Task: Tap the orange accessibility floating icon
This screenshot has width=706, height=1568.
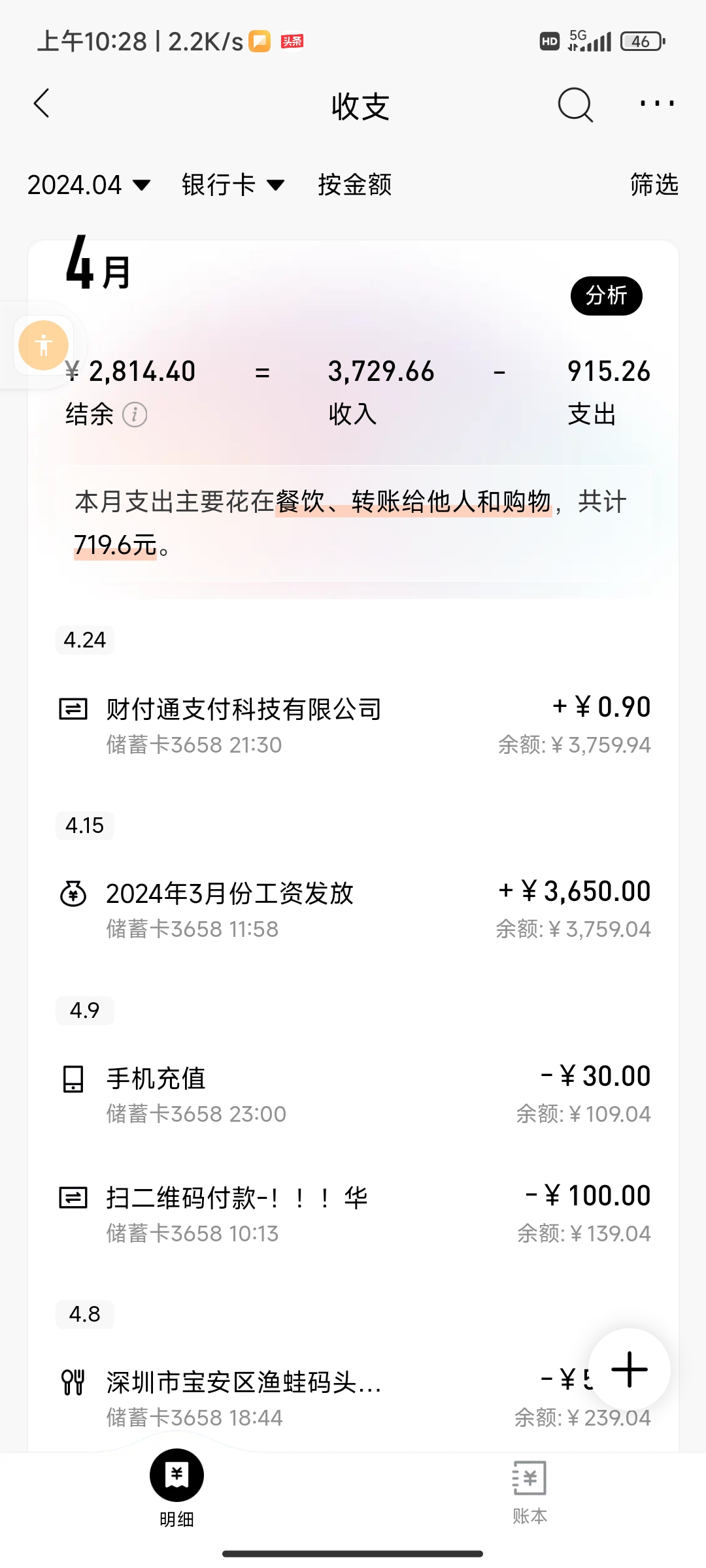Action: click(44, 345)
